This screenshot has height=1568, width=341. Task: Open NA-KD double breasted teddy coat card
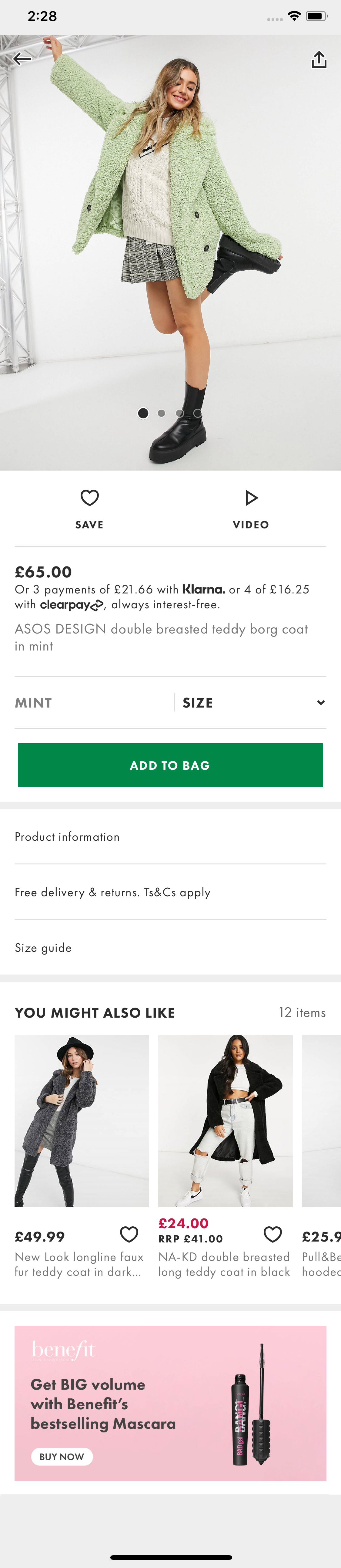pyautogui.click(x=225, y=1120)
